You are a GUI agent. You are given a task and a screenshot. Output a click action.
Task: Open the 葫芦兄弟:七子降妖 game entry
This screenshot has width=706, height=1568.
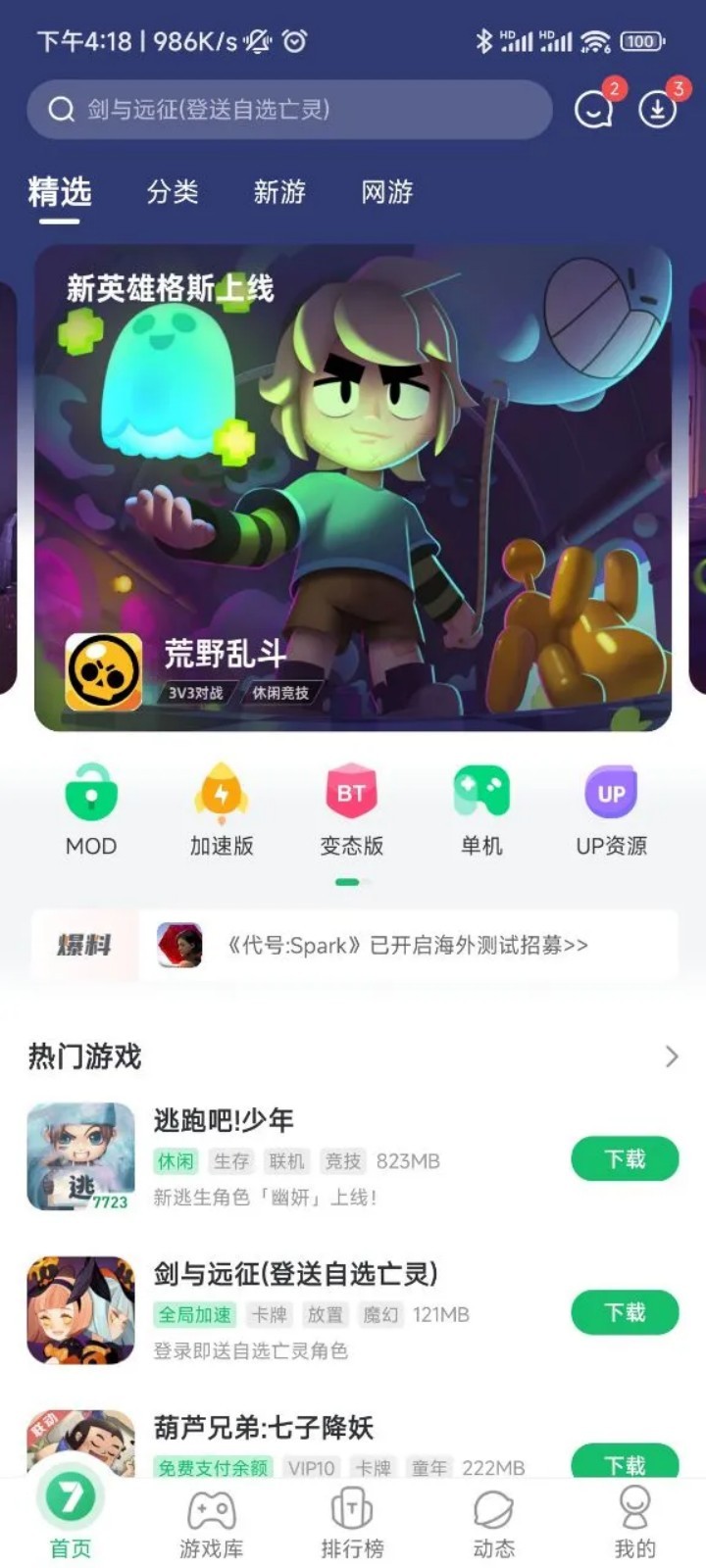coord(265,1428)
